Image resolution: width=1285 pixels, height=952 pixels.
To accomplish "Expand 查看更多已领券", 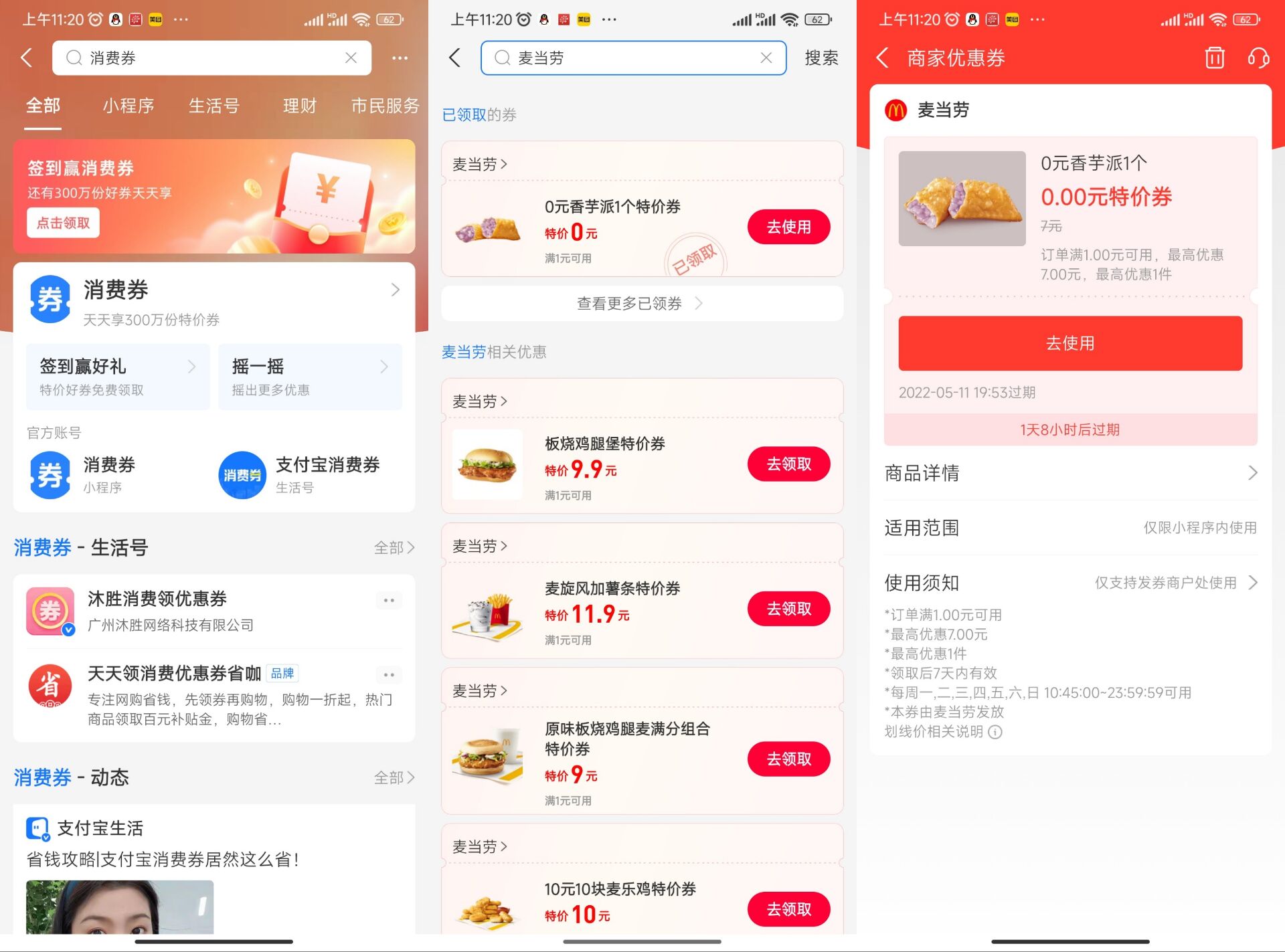I will coord(641,304).
